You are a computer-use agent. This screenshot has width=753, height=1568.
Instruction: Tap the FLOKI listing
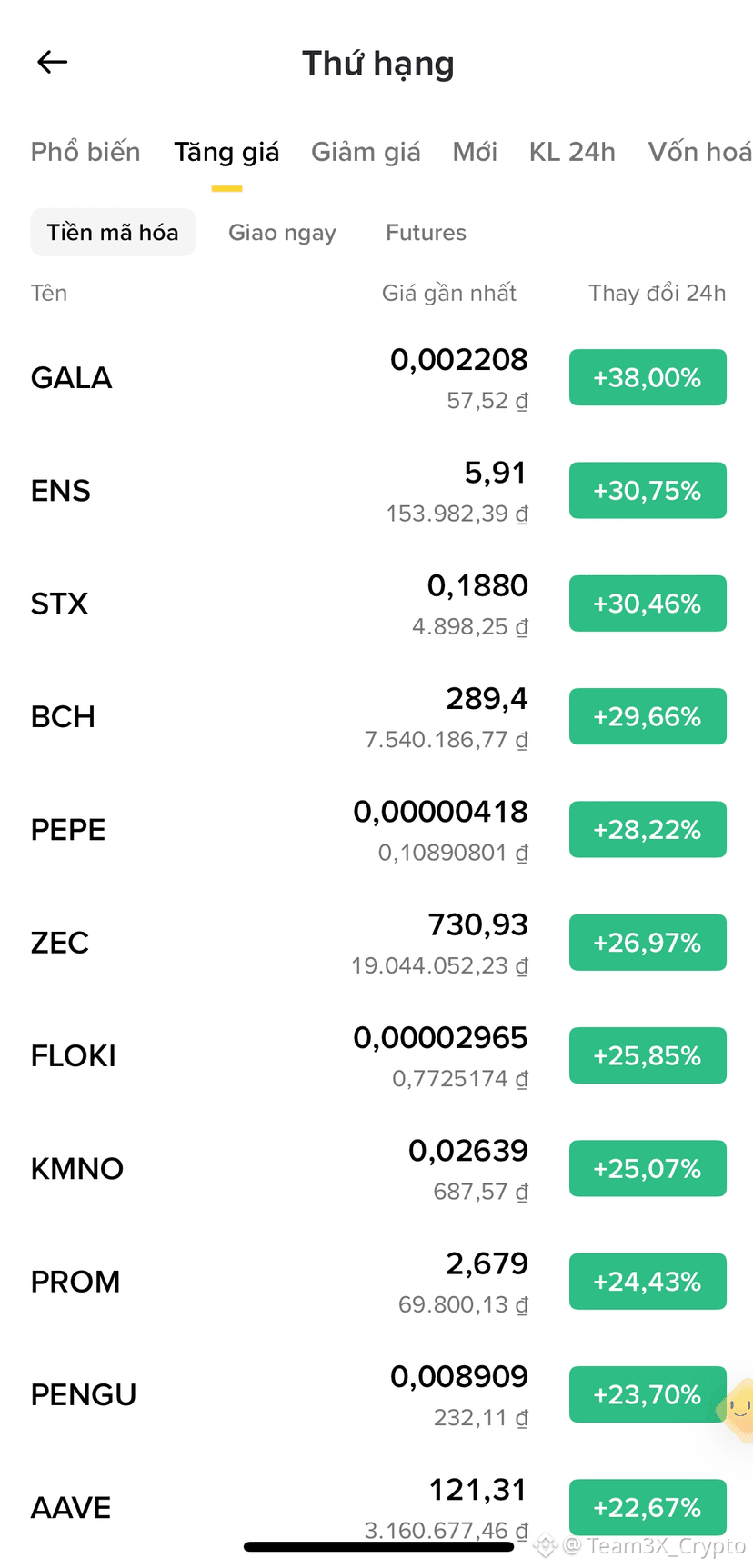click(x=376, y=1055)
